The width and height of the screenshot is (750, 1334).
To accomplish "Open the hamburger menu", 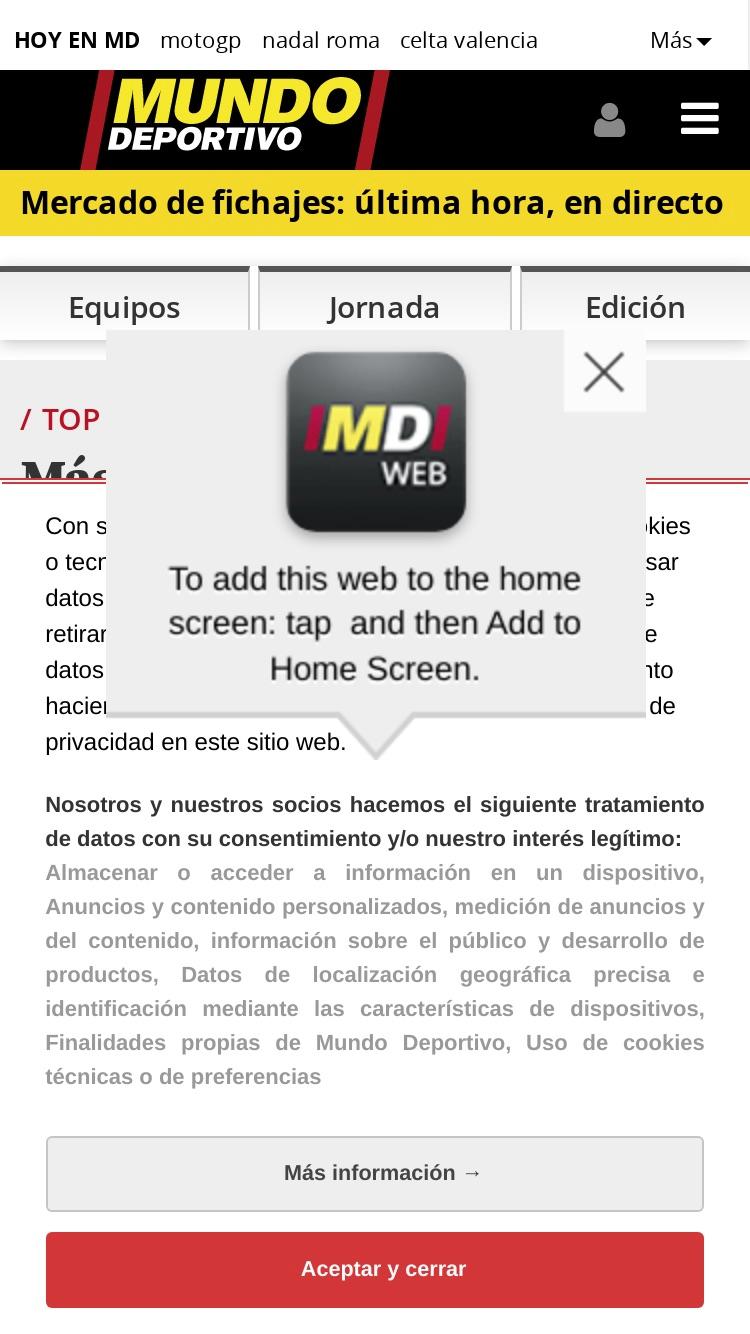I will coord(699,119).
